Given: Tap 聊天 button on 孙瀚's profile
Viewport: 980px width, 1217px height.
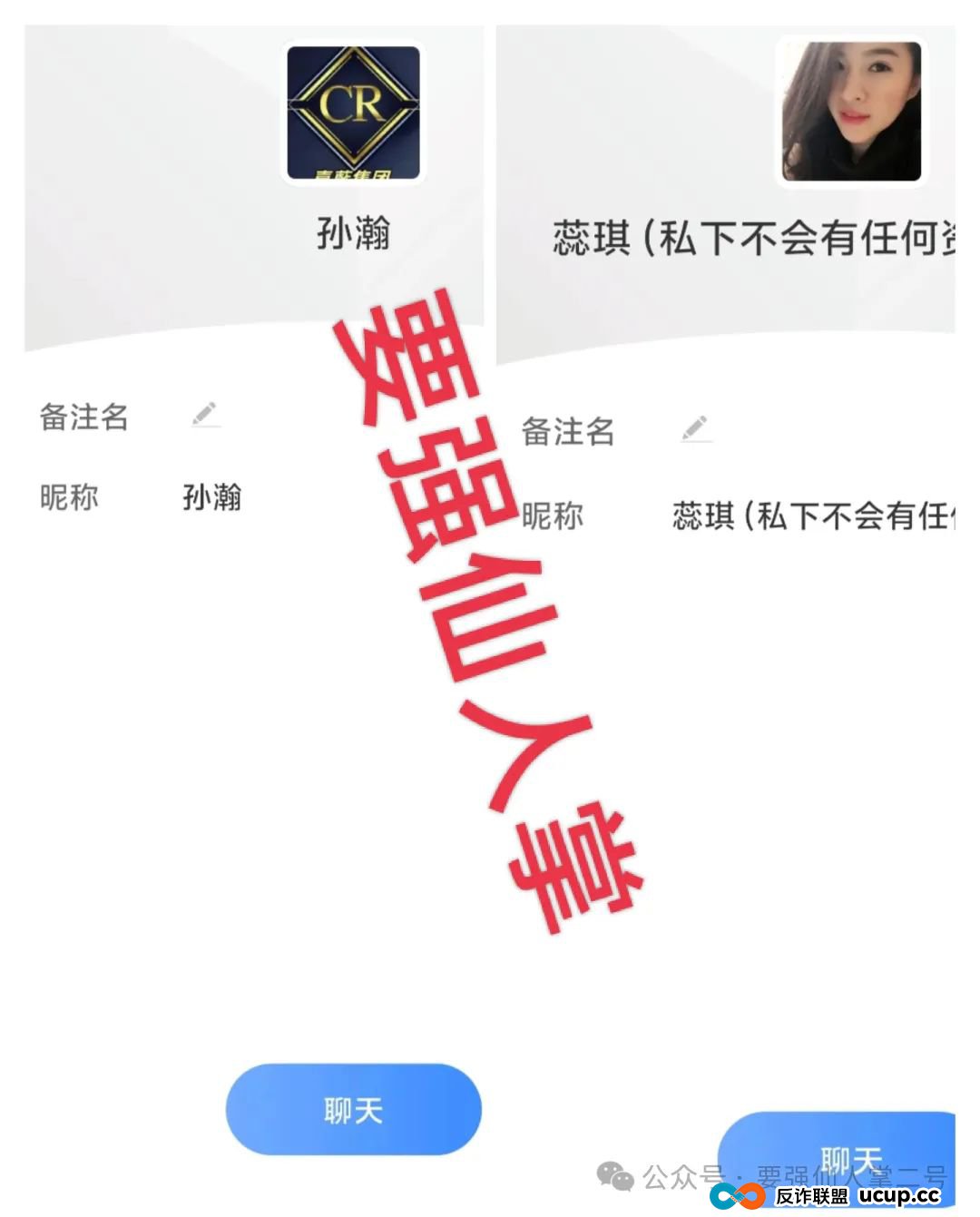Looking at the screenshot, I should click(353, 1109).
